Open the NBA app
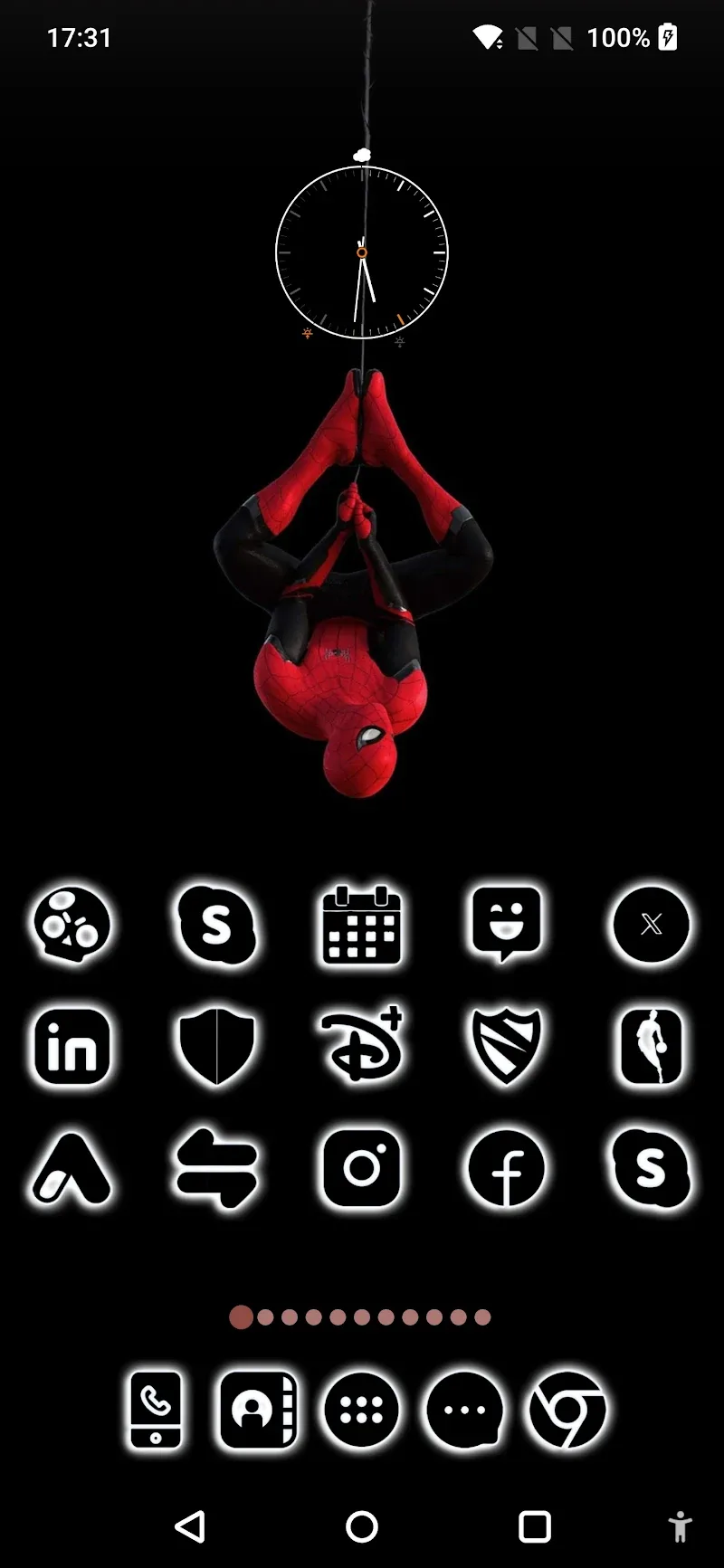Screen dimensions: 724x1568 651,1047
